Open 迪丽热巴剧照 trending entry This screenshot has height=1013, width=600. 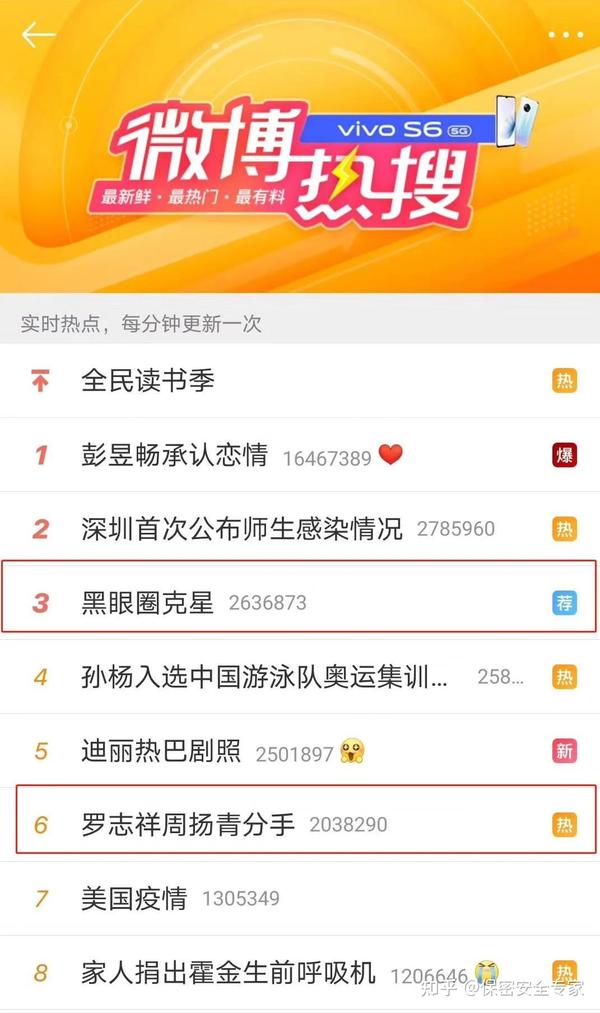coord(161,751)
